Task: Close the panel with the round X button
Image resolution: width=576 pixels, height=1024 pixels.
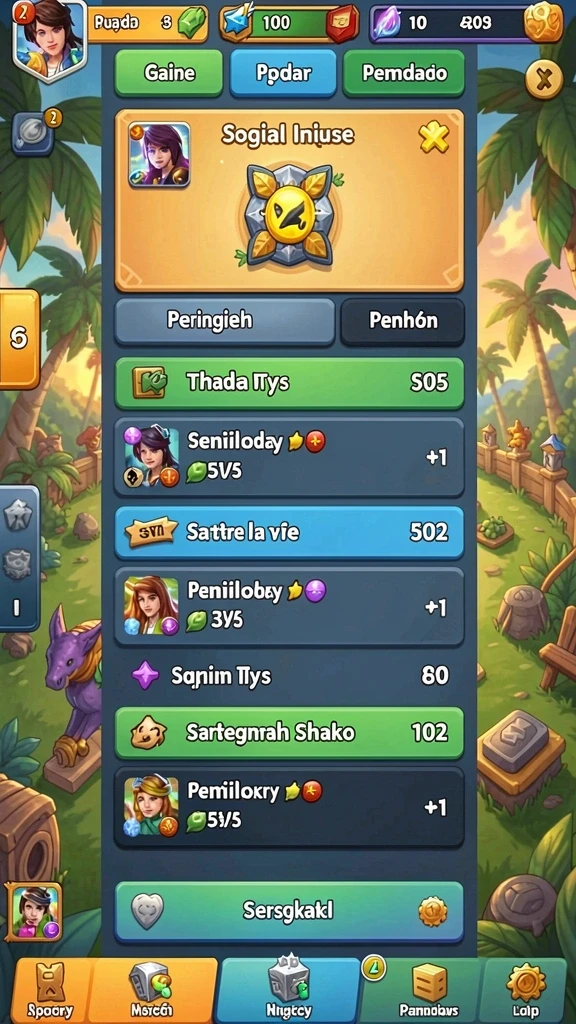Action: pos(544,79)
